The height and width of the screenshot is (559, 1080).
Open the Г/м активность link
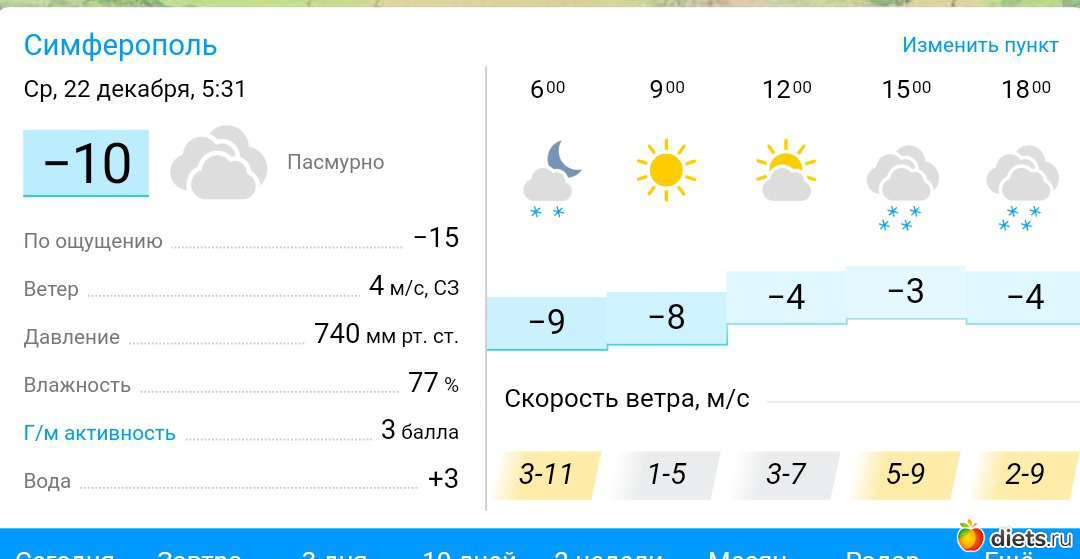click(100, 433)
